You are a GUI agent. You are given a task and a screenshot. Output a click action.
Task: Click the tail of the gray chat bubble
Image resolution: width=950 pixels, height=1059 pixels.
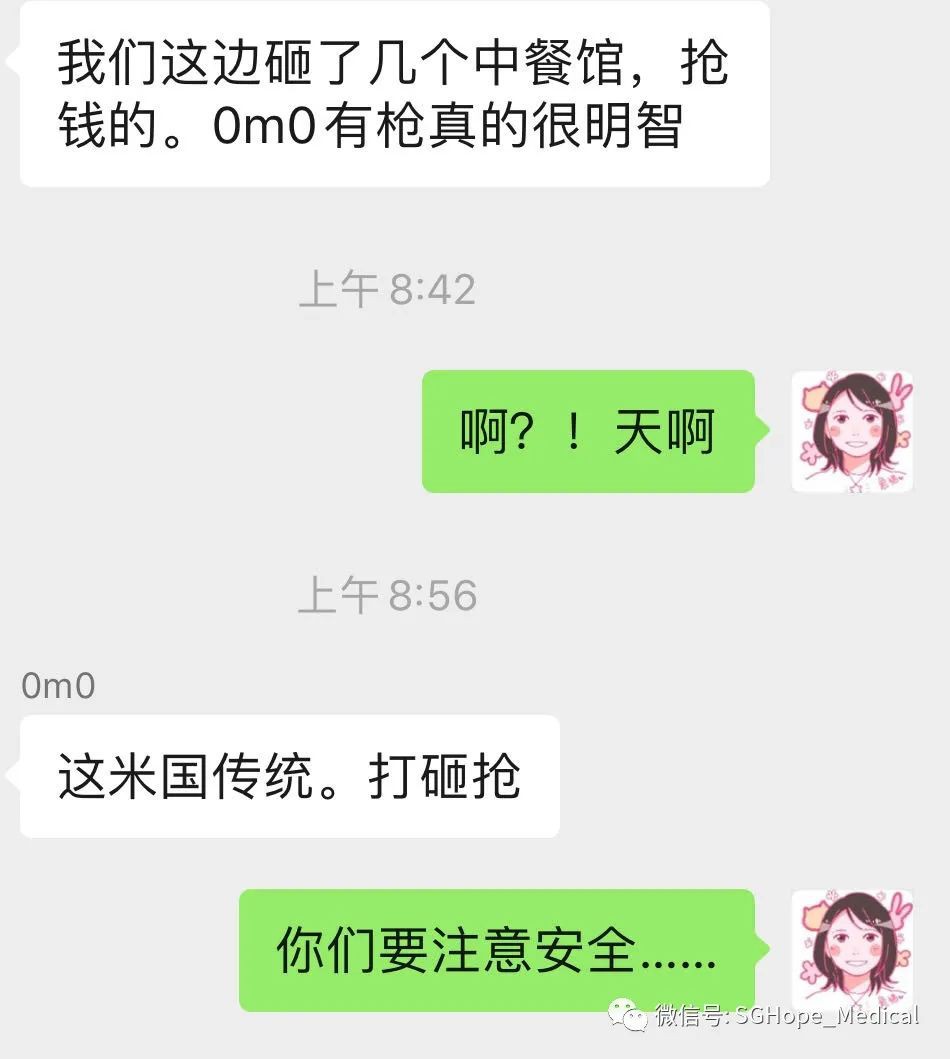(12, 62)
